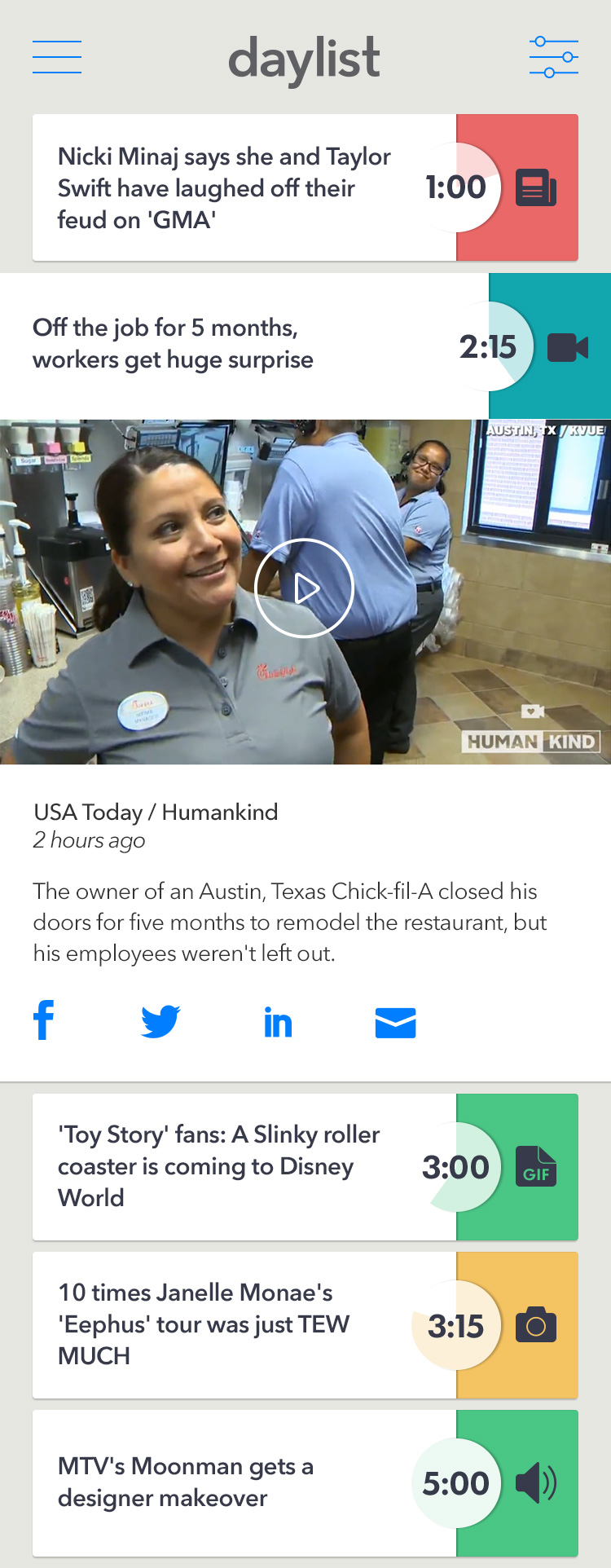611x1568 pixels.
Task: Open the 'Toy Story' Slinky roller coaster card
Action: pos(218,1166)
